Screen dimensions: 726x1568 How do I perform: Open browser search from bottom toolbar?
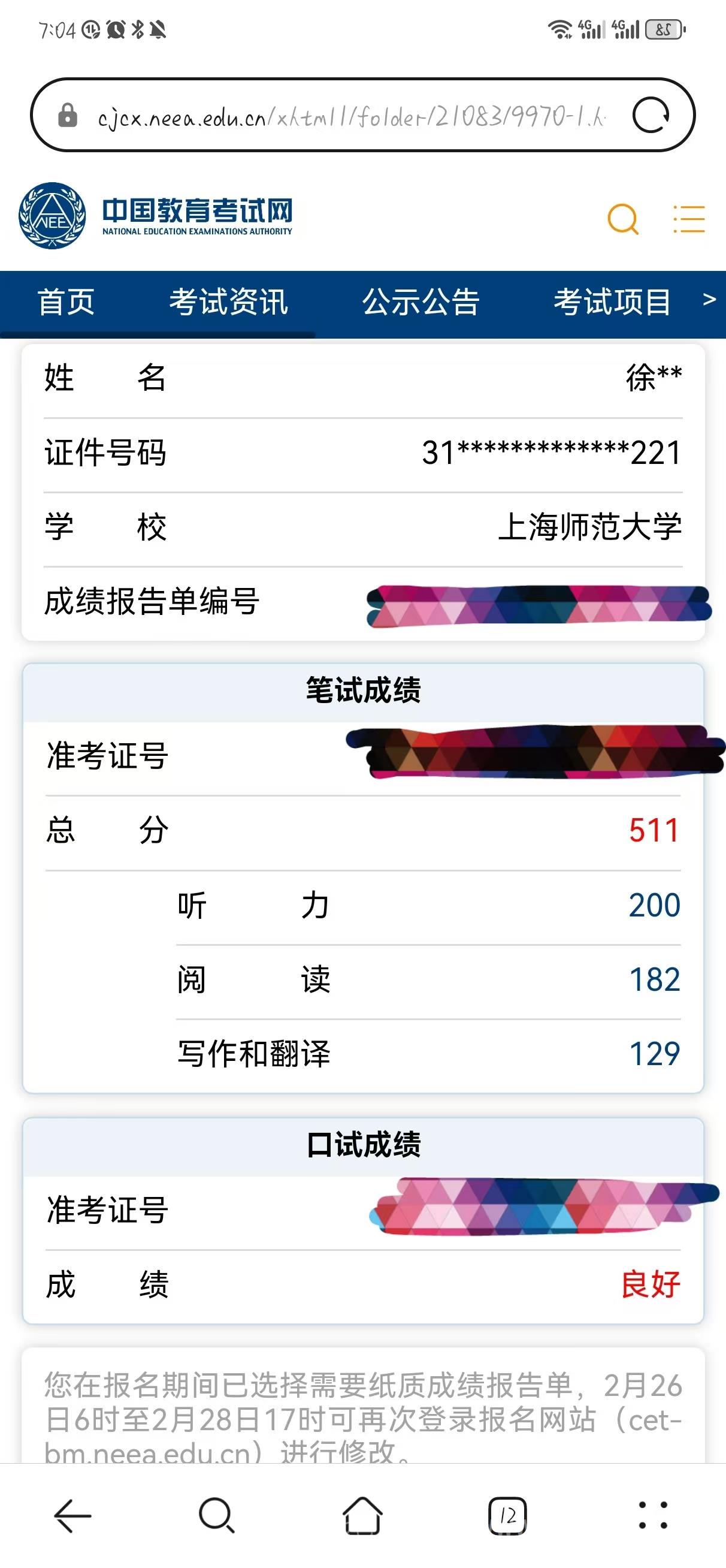coord(217,1515)
